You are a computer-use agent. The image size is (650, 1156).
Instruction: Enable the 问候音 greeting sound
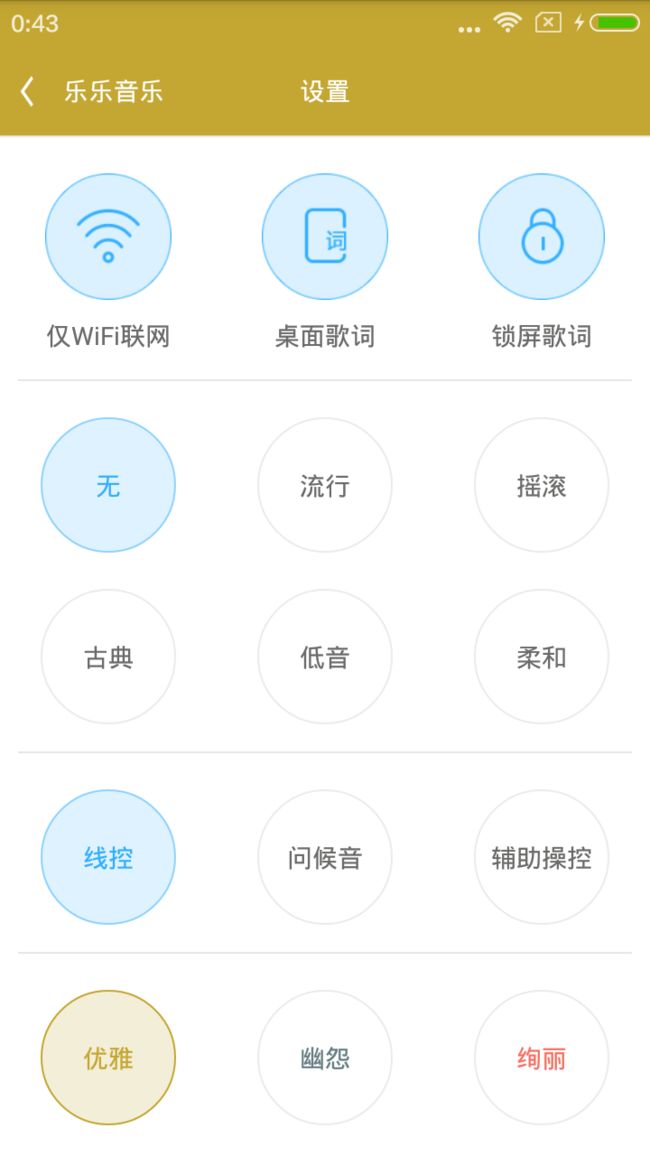tap(325, 857)
